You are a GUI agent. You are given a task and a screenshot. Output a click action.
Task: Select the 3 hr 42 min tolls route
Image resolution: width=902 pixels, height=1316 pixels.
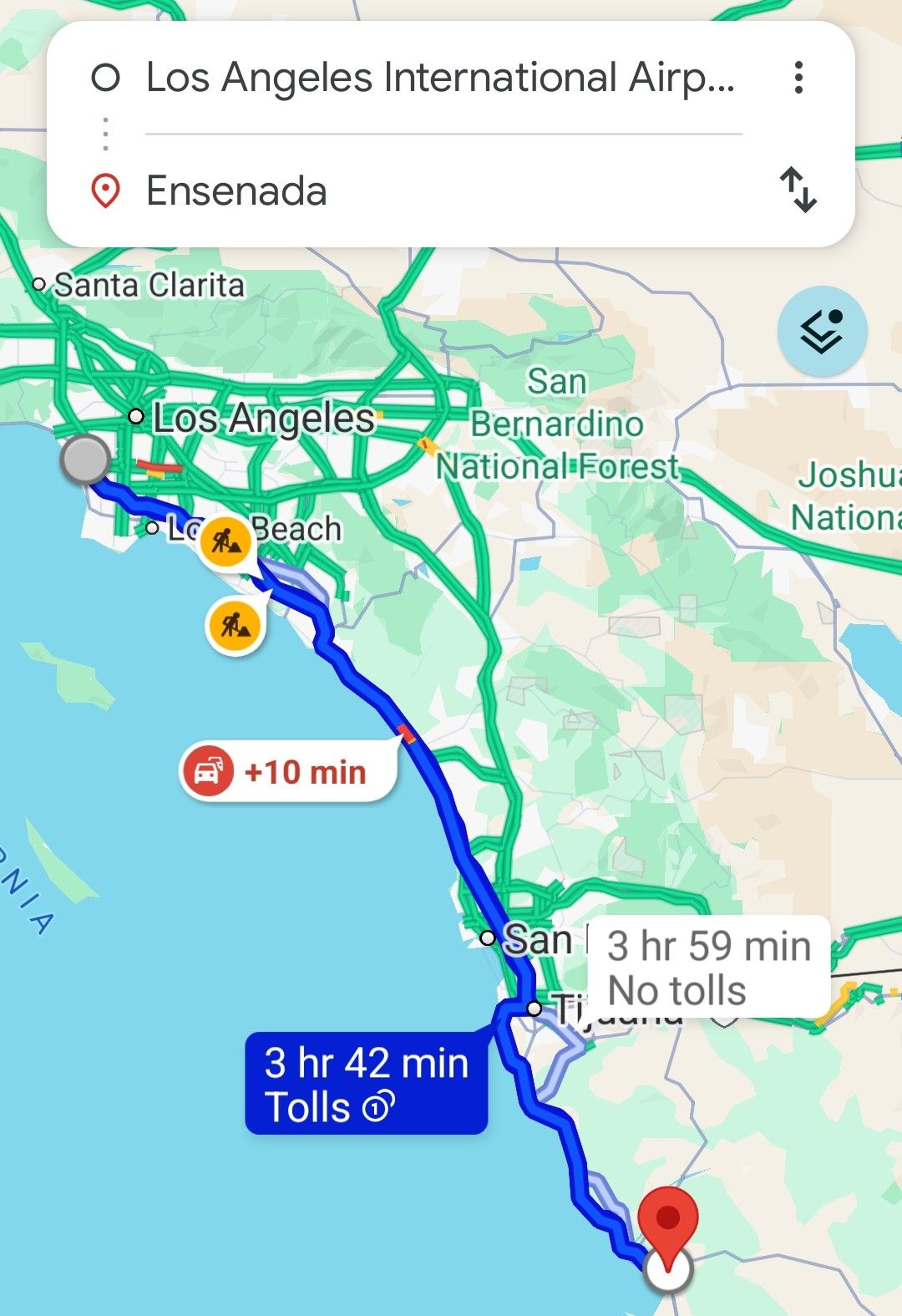pos(366,1085)
